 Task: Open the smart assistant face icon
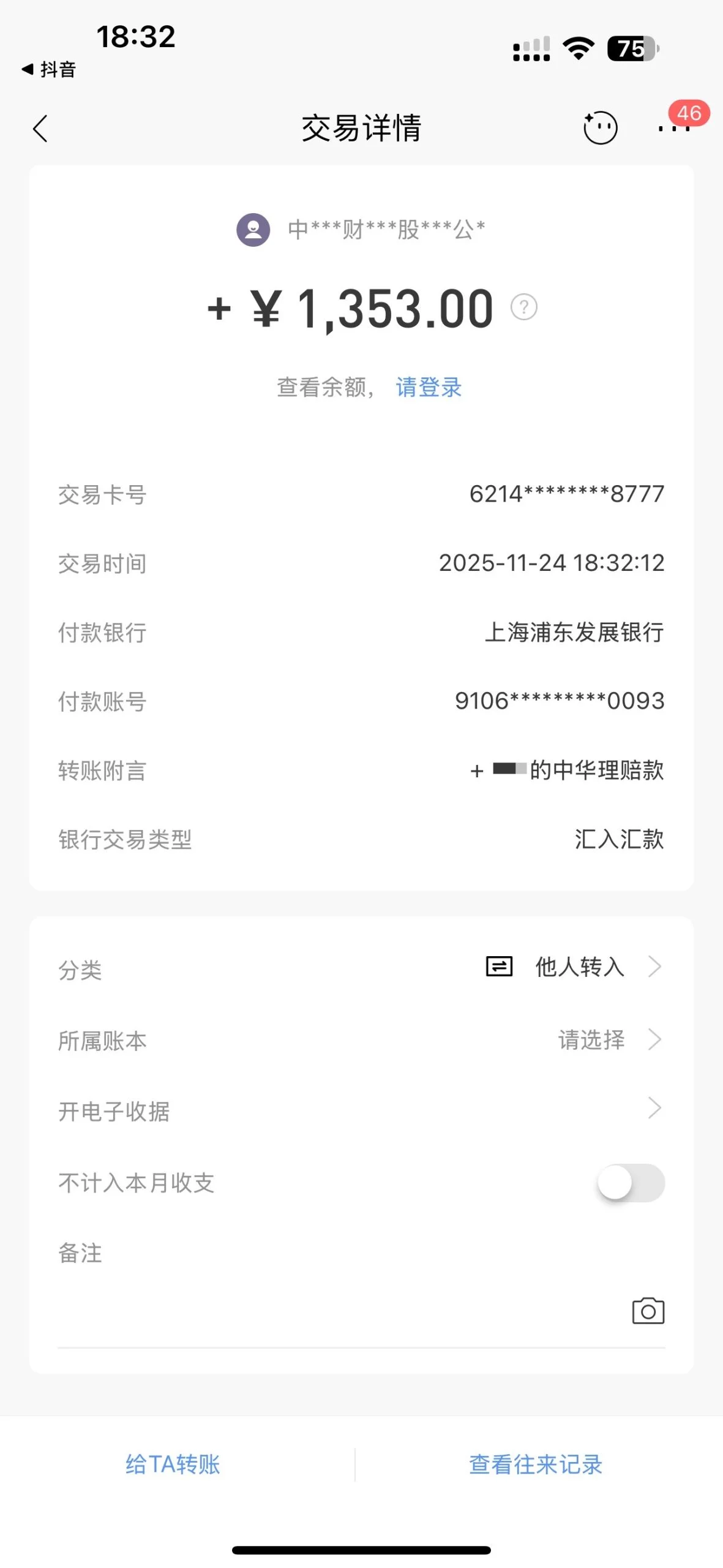pos(600,128)
